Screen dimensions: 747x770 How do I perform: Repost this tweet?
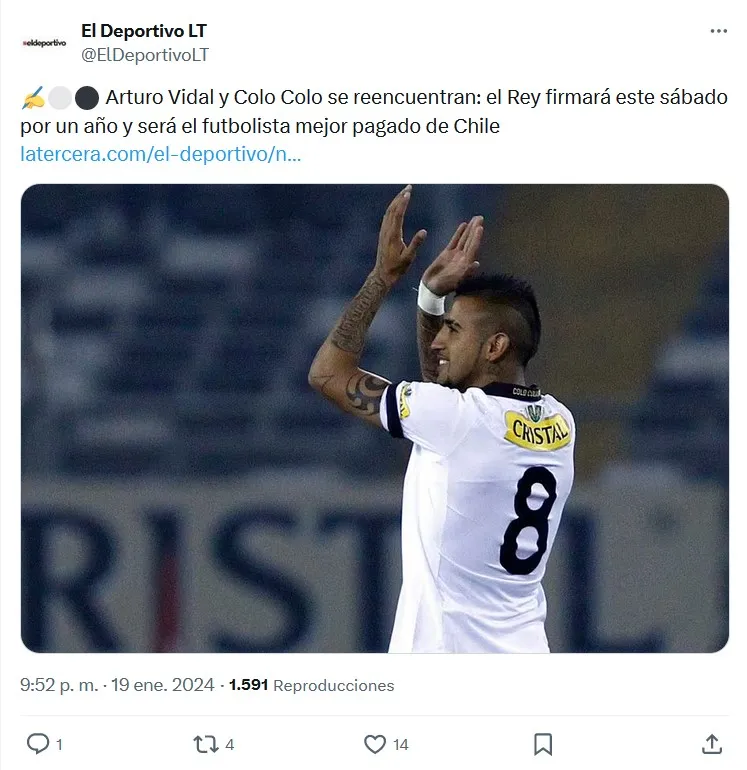click(x=205, y=744)
